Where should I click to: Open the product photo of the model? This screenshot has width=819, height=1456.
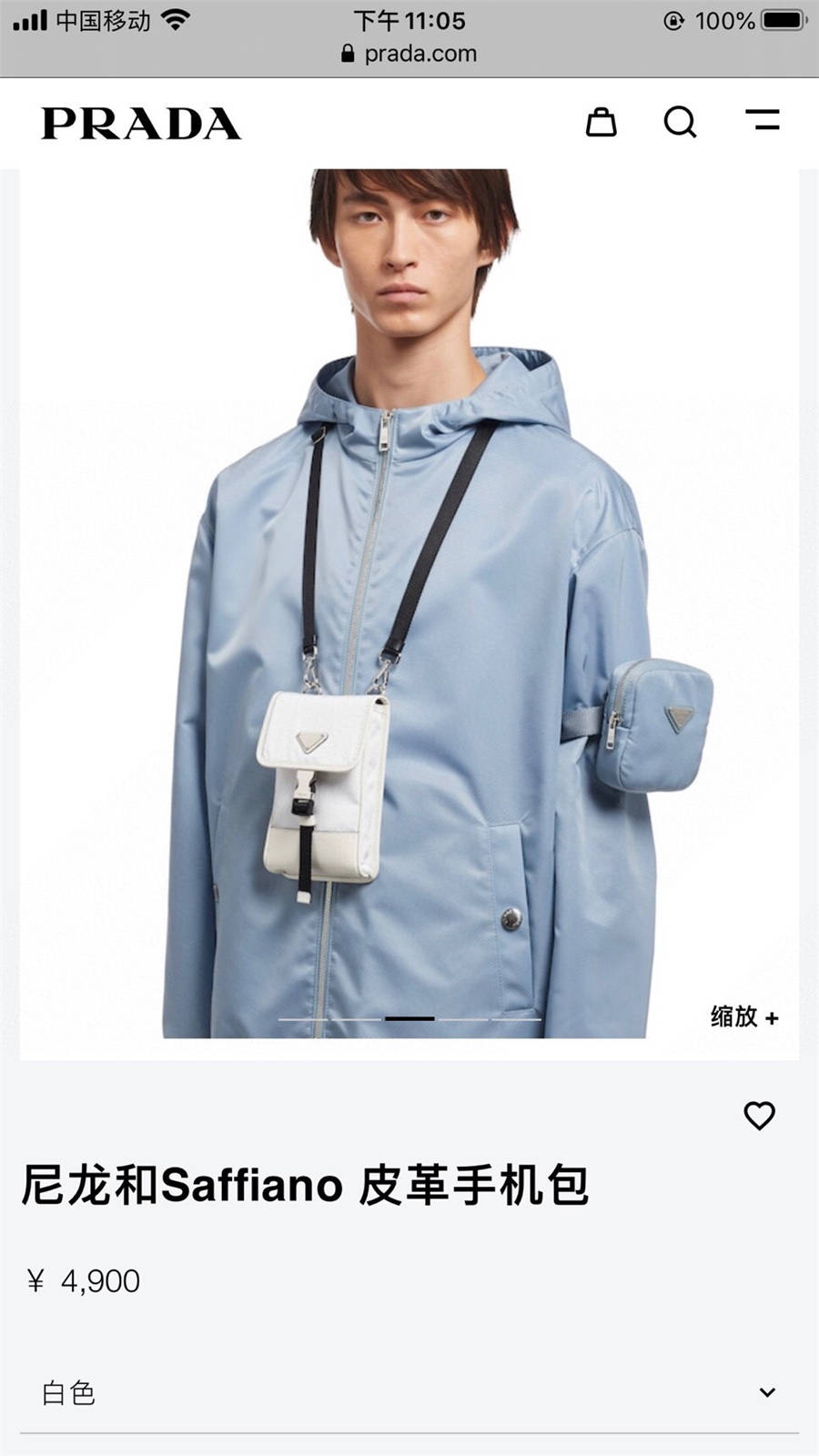click(409, 601)
